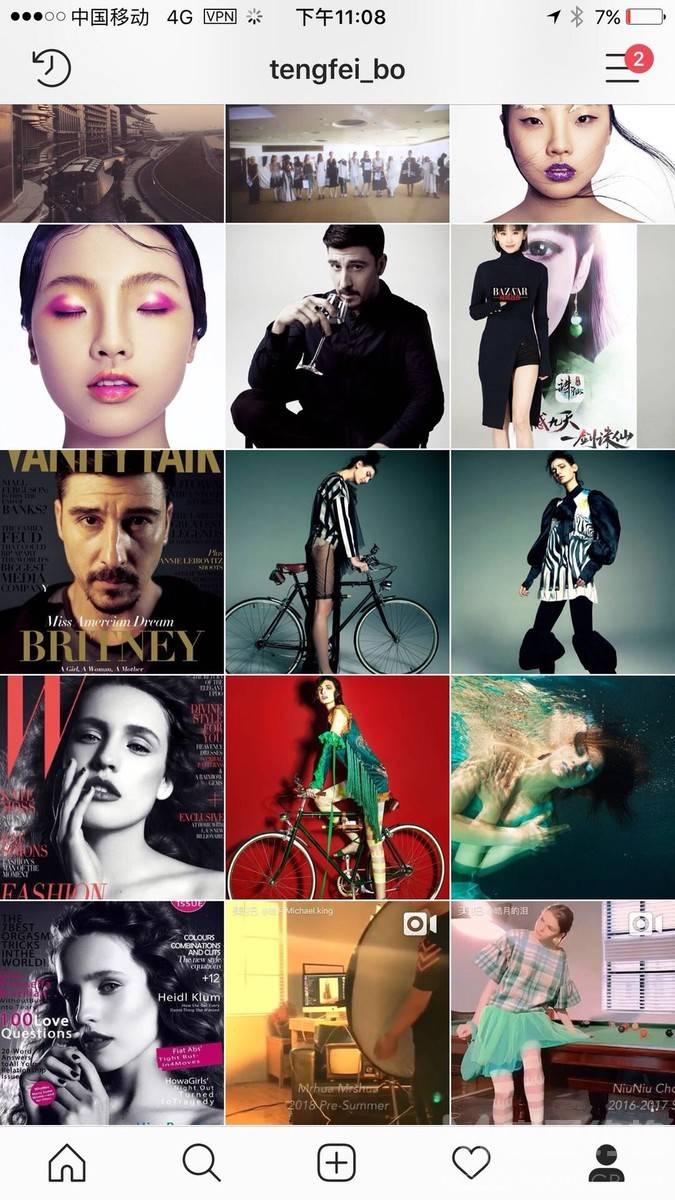Open the Activity heart tab
This screenshot has height=1200, width=675.
[x=471, y=1162]
